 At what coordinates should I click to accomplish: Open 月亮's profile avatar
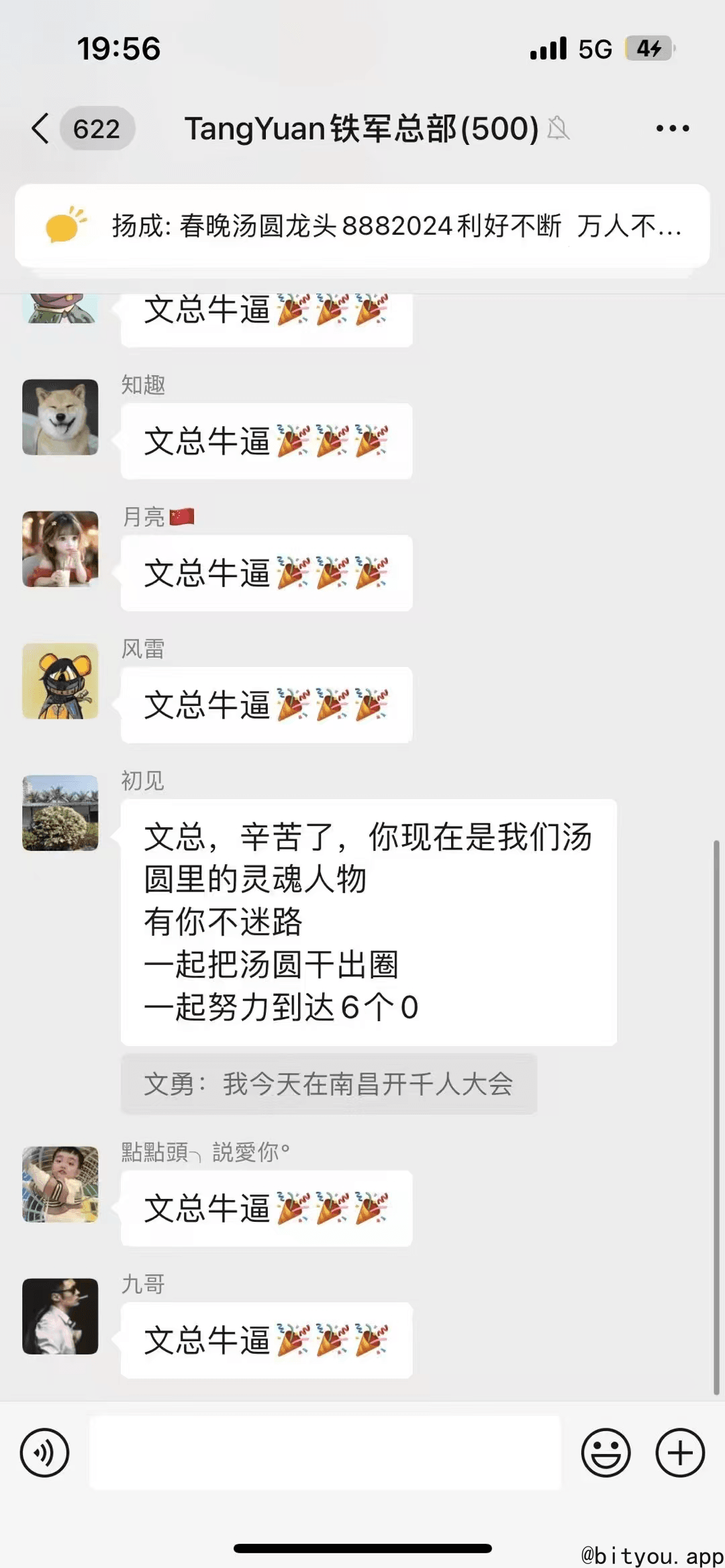click(x=60, y=549)
